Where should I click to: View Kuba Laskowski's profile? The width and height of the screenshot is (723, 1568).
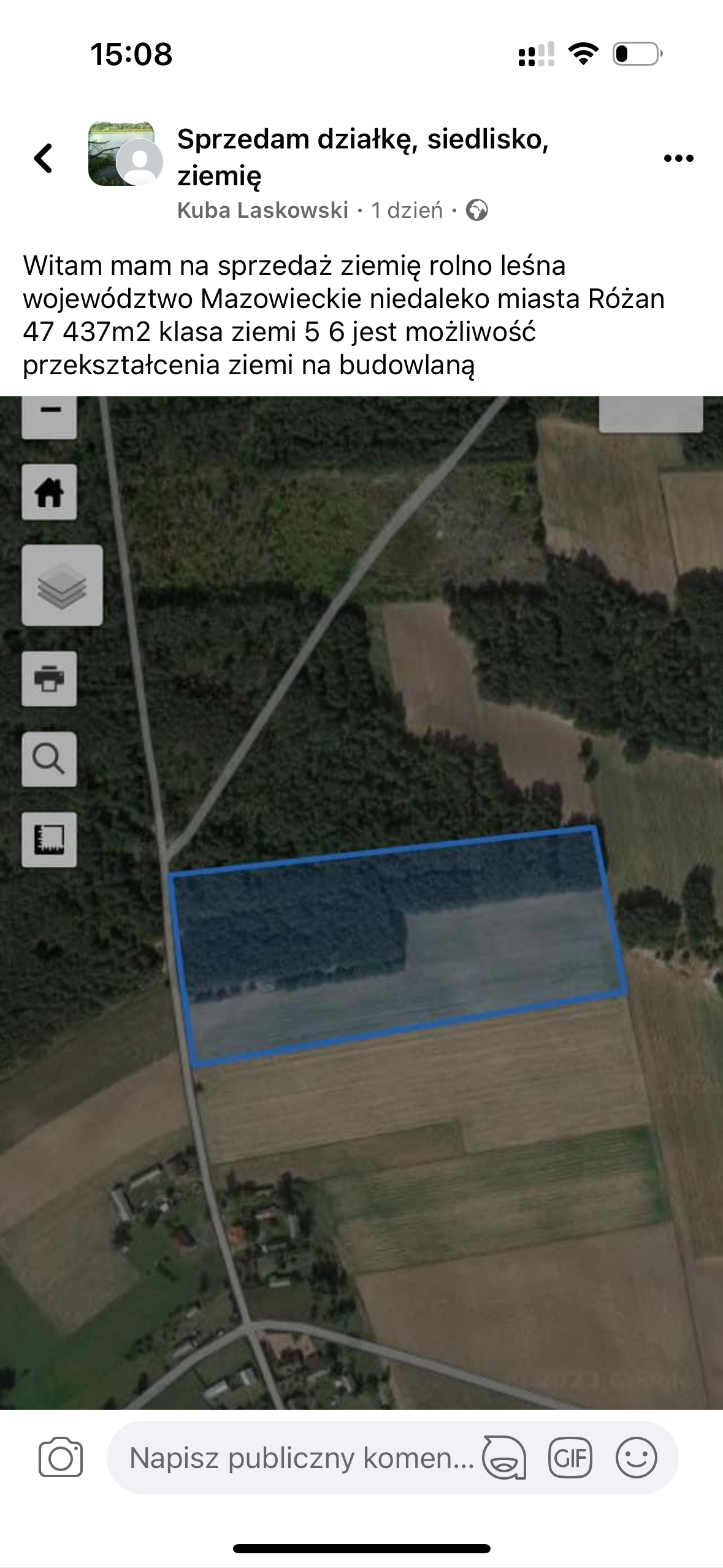point(262,210)
